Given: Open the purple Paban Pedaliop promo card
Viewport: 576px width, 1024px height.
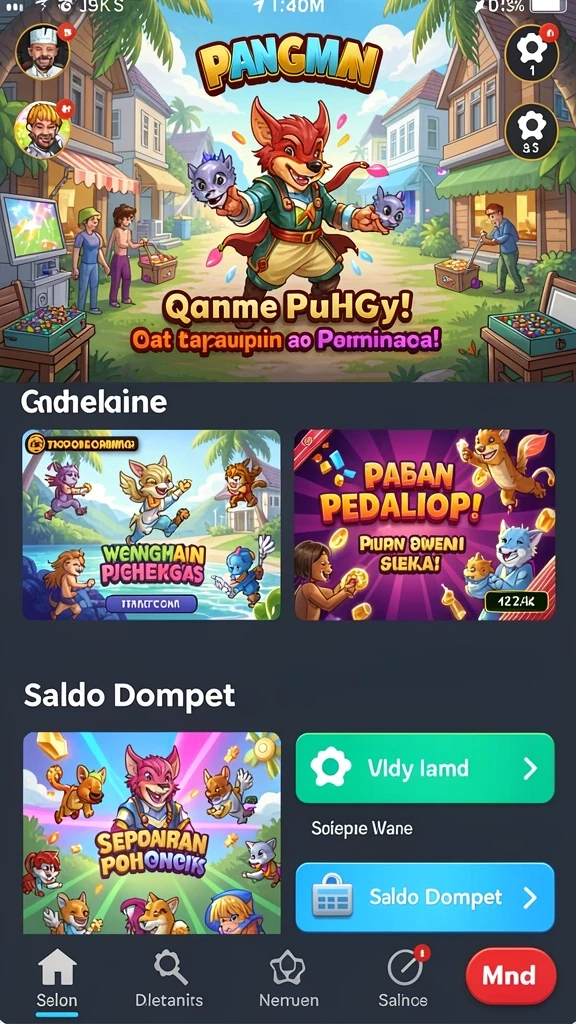Looking at the screenshot, I should coord(424,524).
